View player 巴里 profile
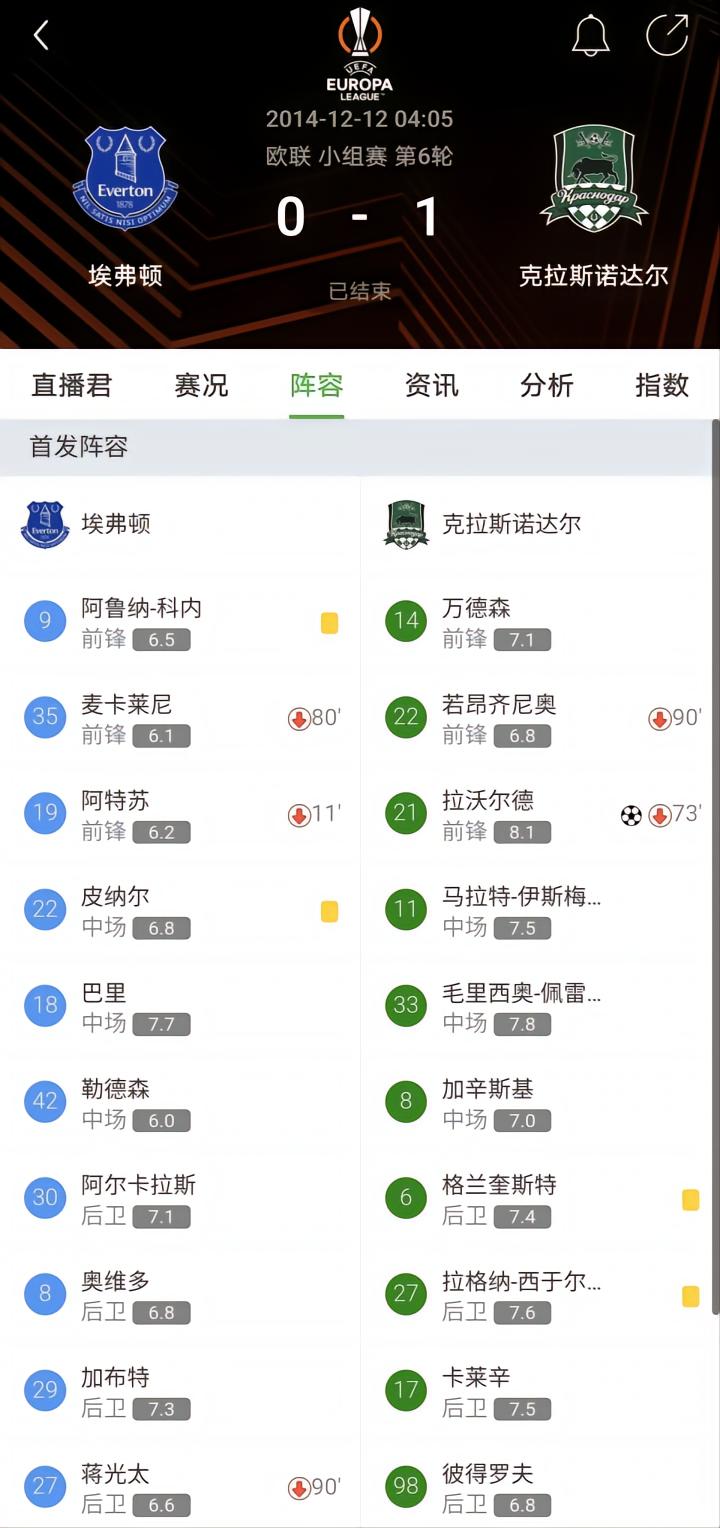The image size is (720, 1528). coord(180,1008)
